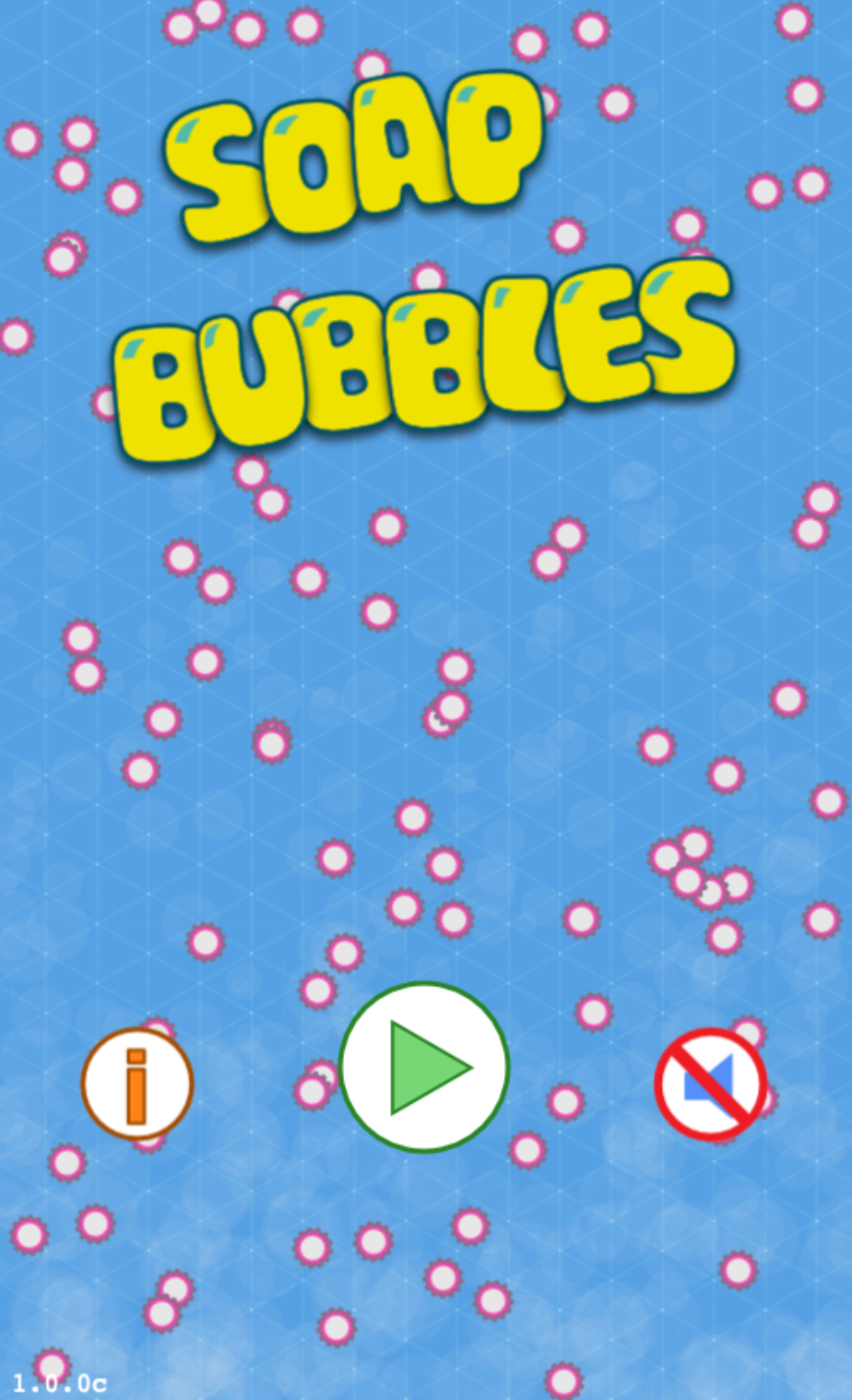Toggle the muted sound icon
Image resolution: width=852 pixels, height=1400 pixels.
[711, 1085]
